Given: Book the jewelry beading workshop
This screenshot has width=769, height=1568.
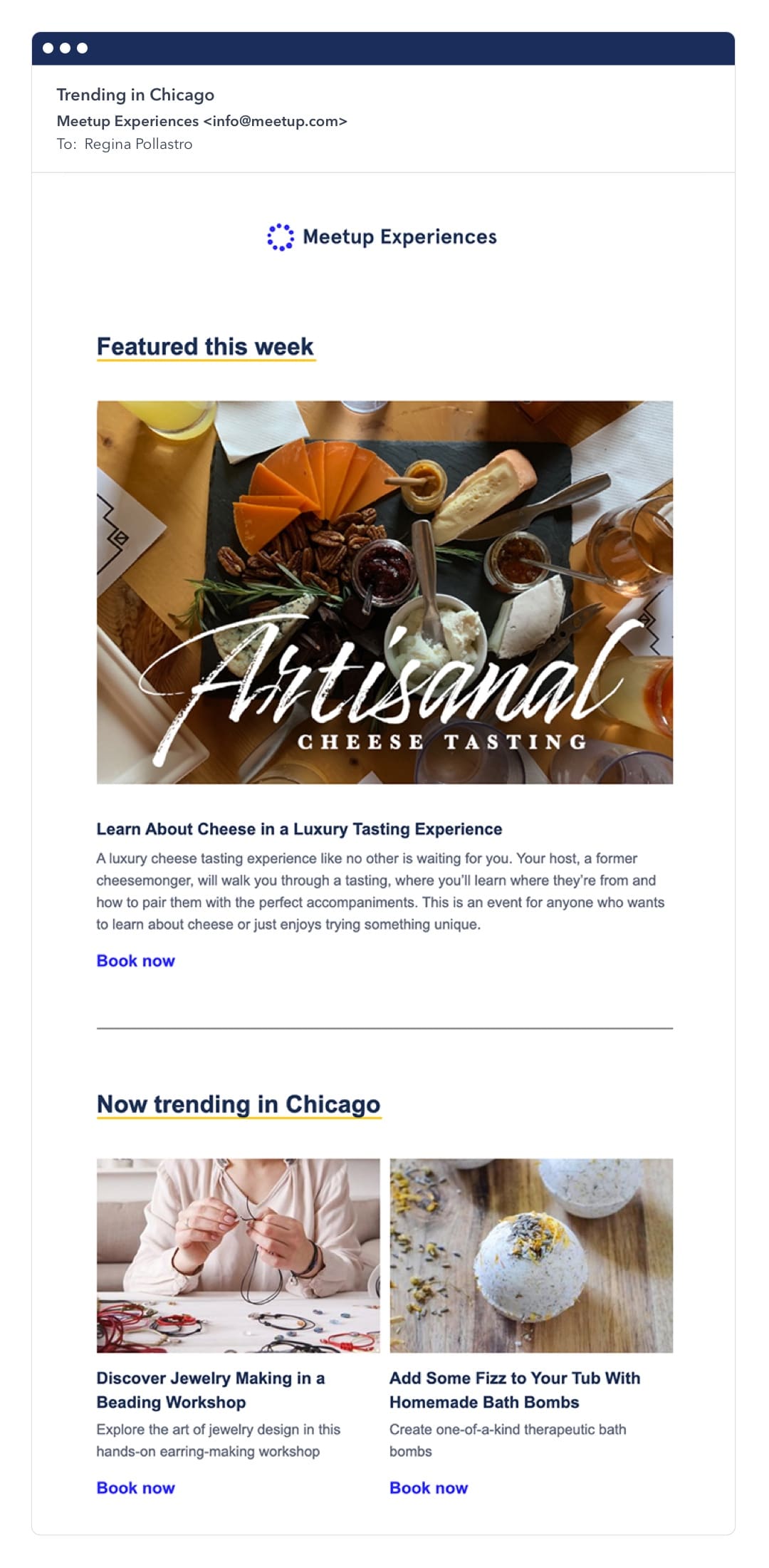Looking at the screenshot, I should pyautogui.click(x=135, y=1487).
